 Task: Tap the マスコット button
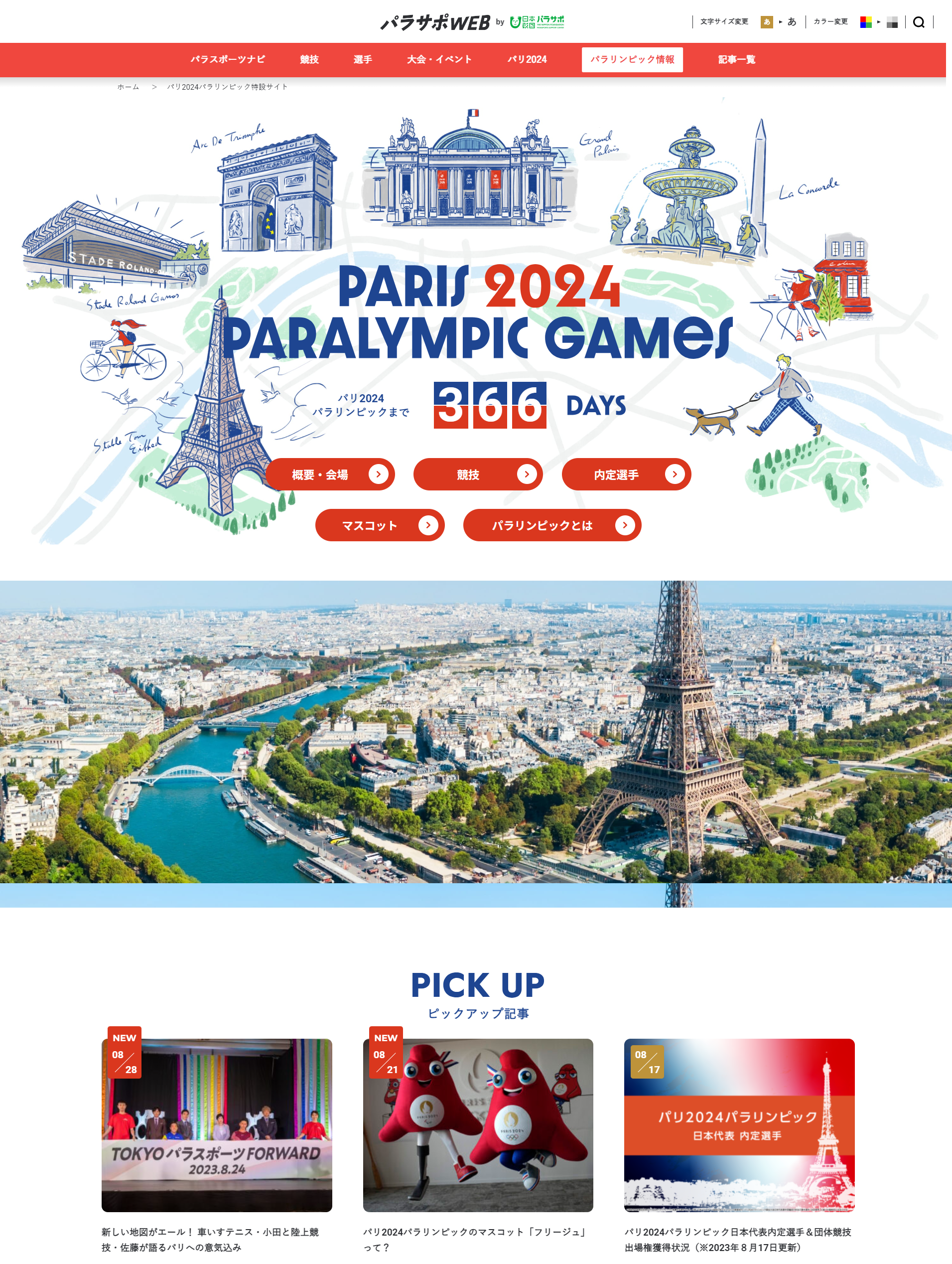[x=380, y=525]
